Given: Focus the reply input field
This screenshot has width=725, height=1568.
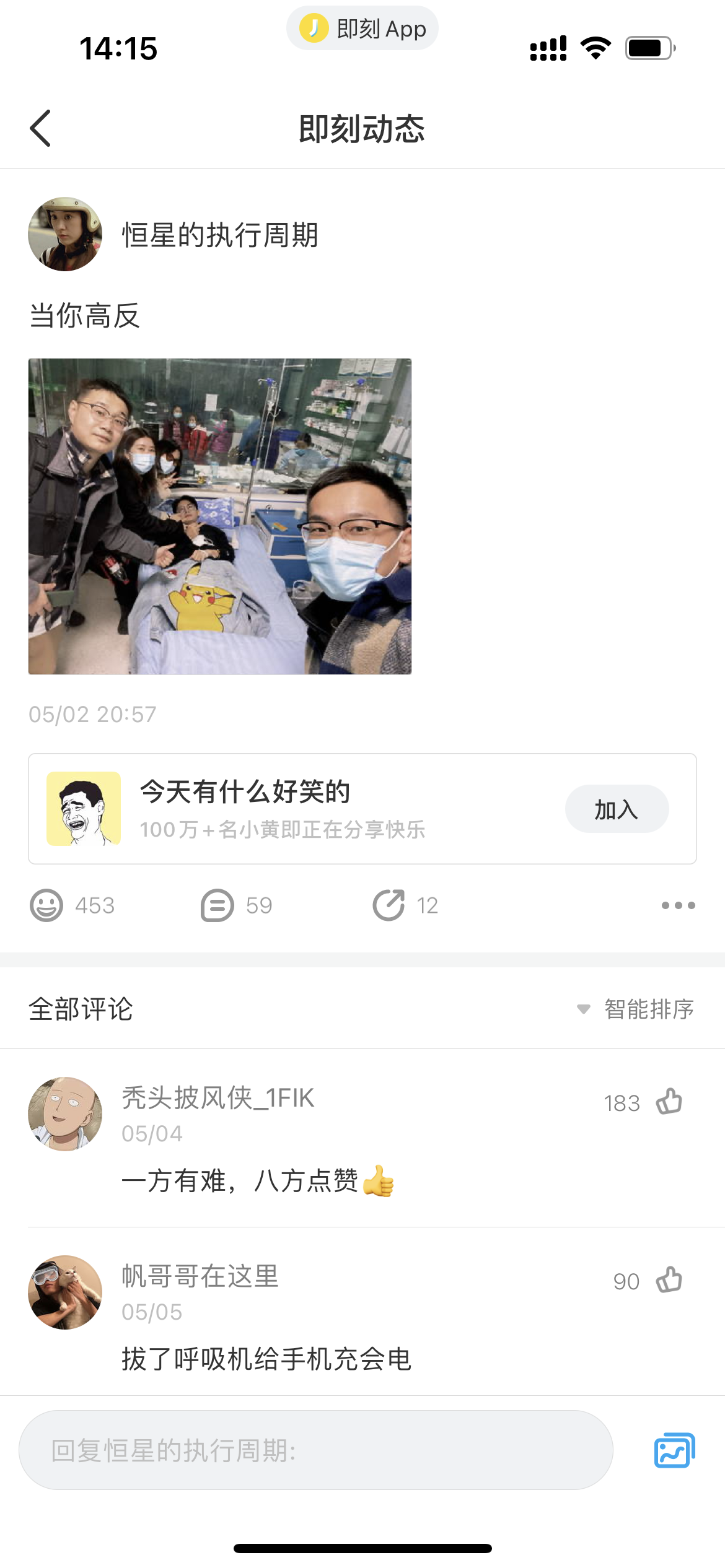Looking at the screenshot, I should [316, 1450].
